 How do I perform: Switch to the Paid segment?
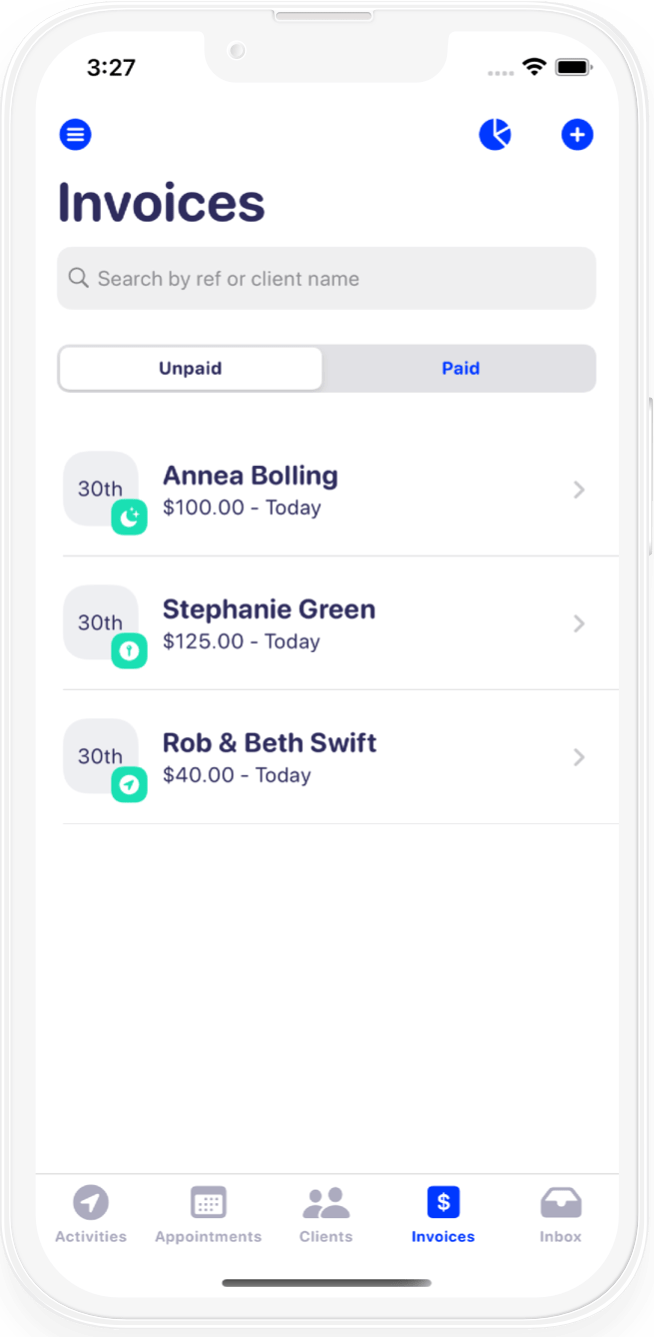[x=461, y=368]
